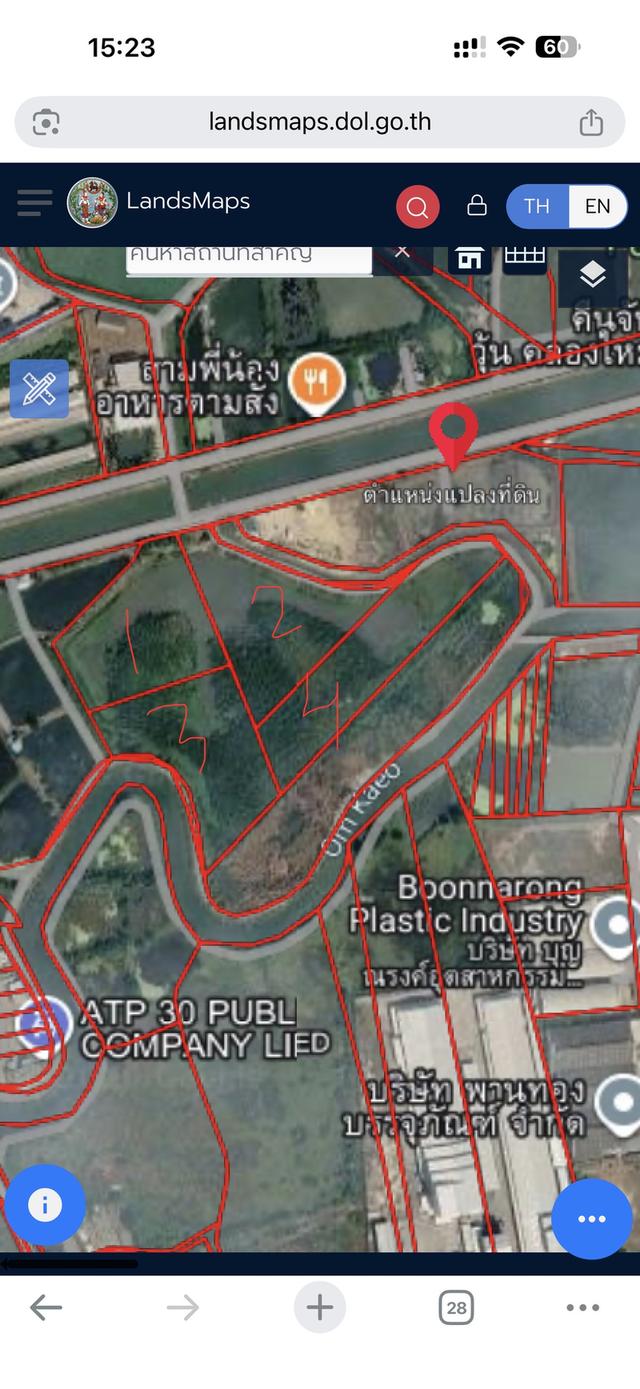
Task: Open the lens icon in address bar
Action: click(x=46, y=122)
